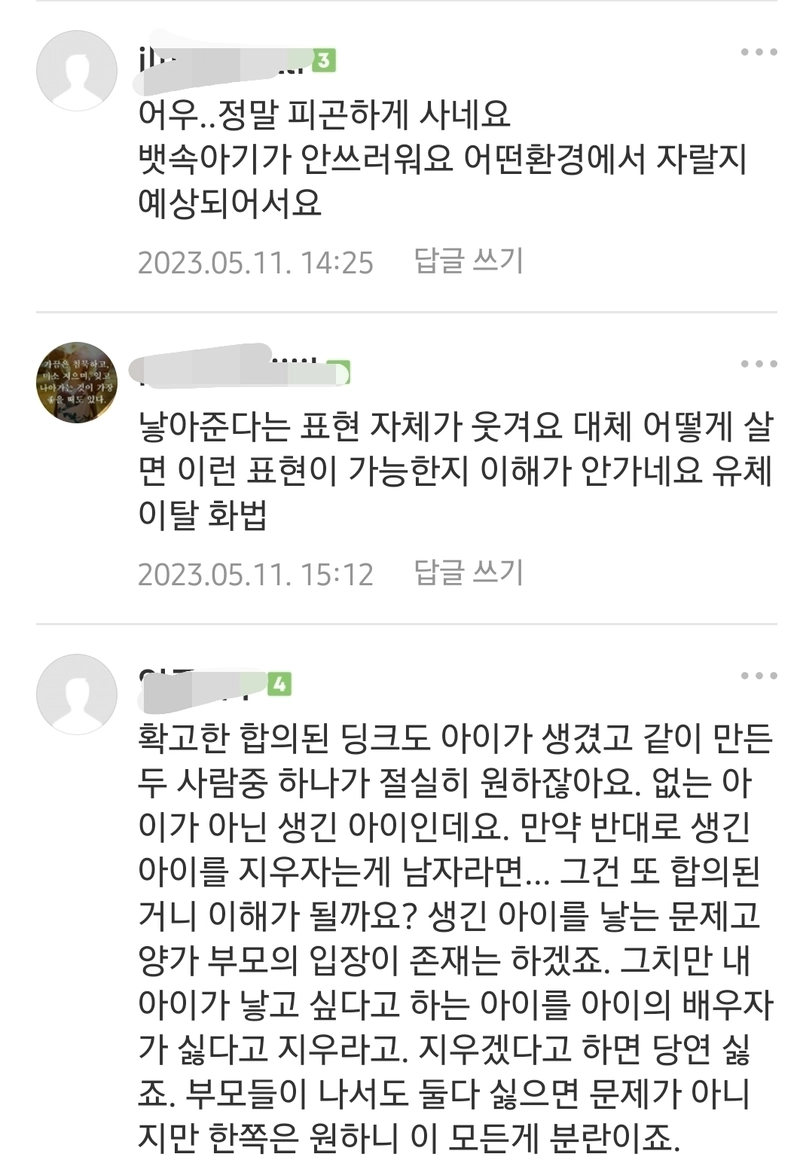The height and width of the screenshot is (1163, 800).
Task: Open options menu for the 15:12 comment
Action: pos(758,364)
